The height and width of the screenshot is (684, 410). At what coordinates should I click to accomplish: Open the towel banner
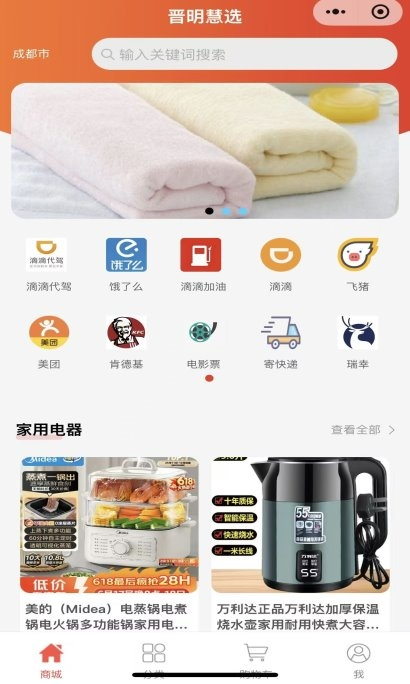(x=205, y=150)
